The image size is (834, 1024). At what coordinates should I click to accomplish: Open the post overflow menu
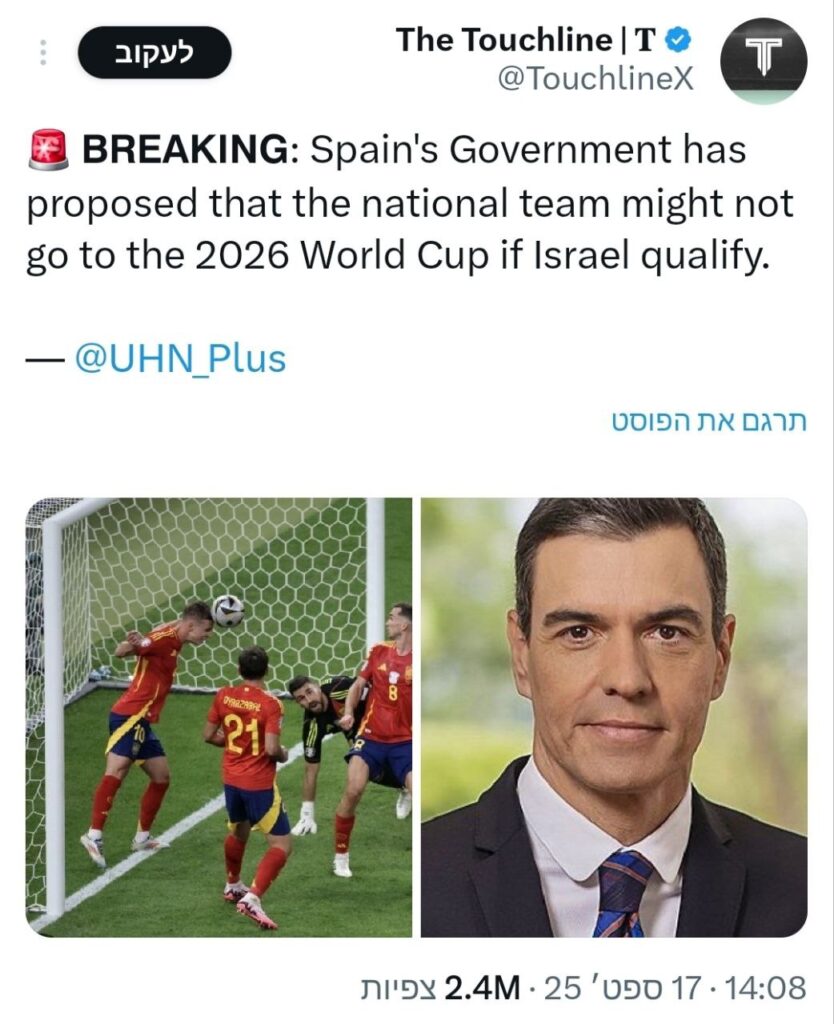point(43,53)
